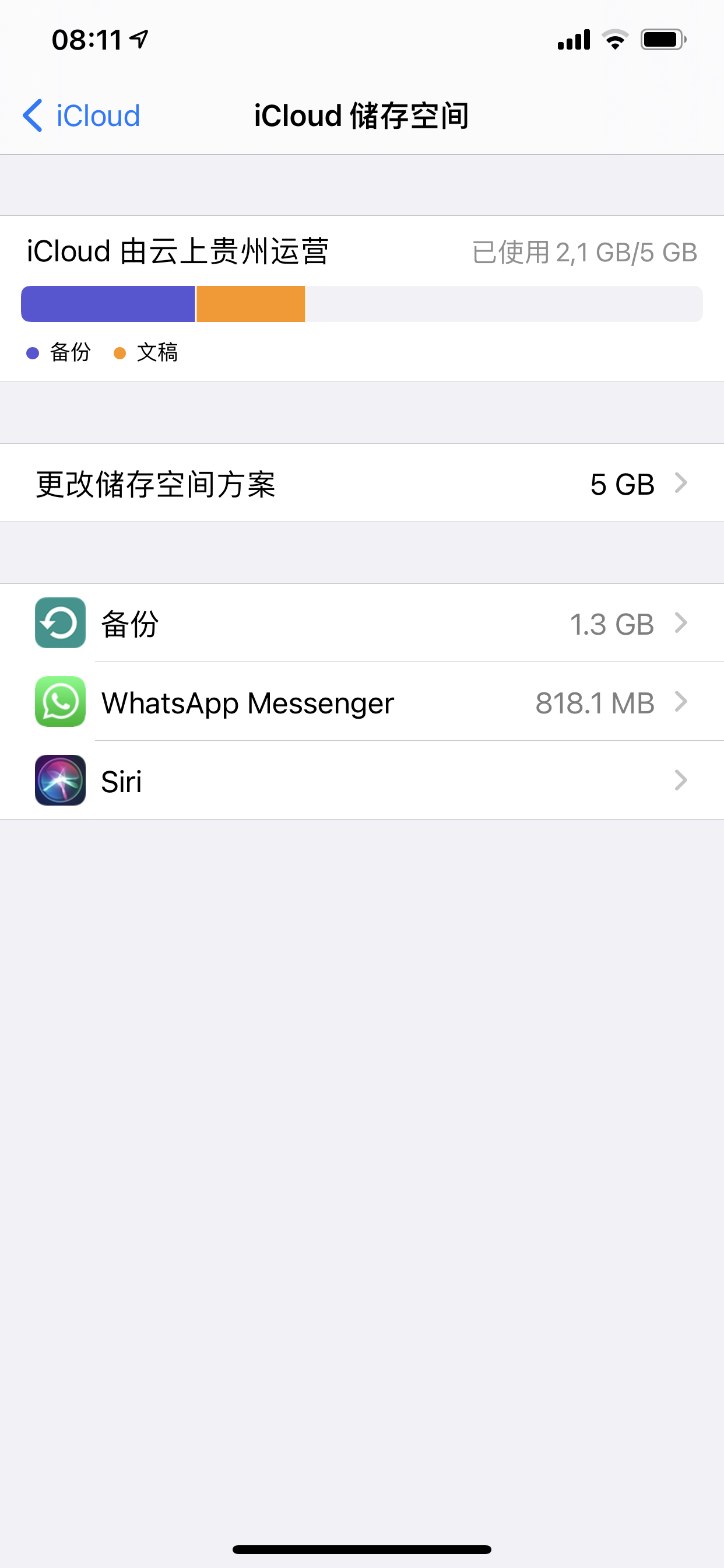Open WhatsApp Messenger storage details
Screen dimensions: 724x1568
pyautogui.click(x=361, y=702)
